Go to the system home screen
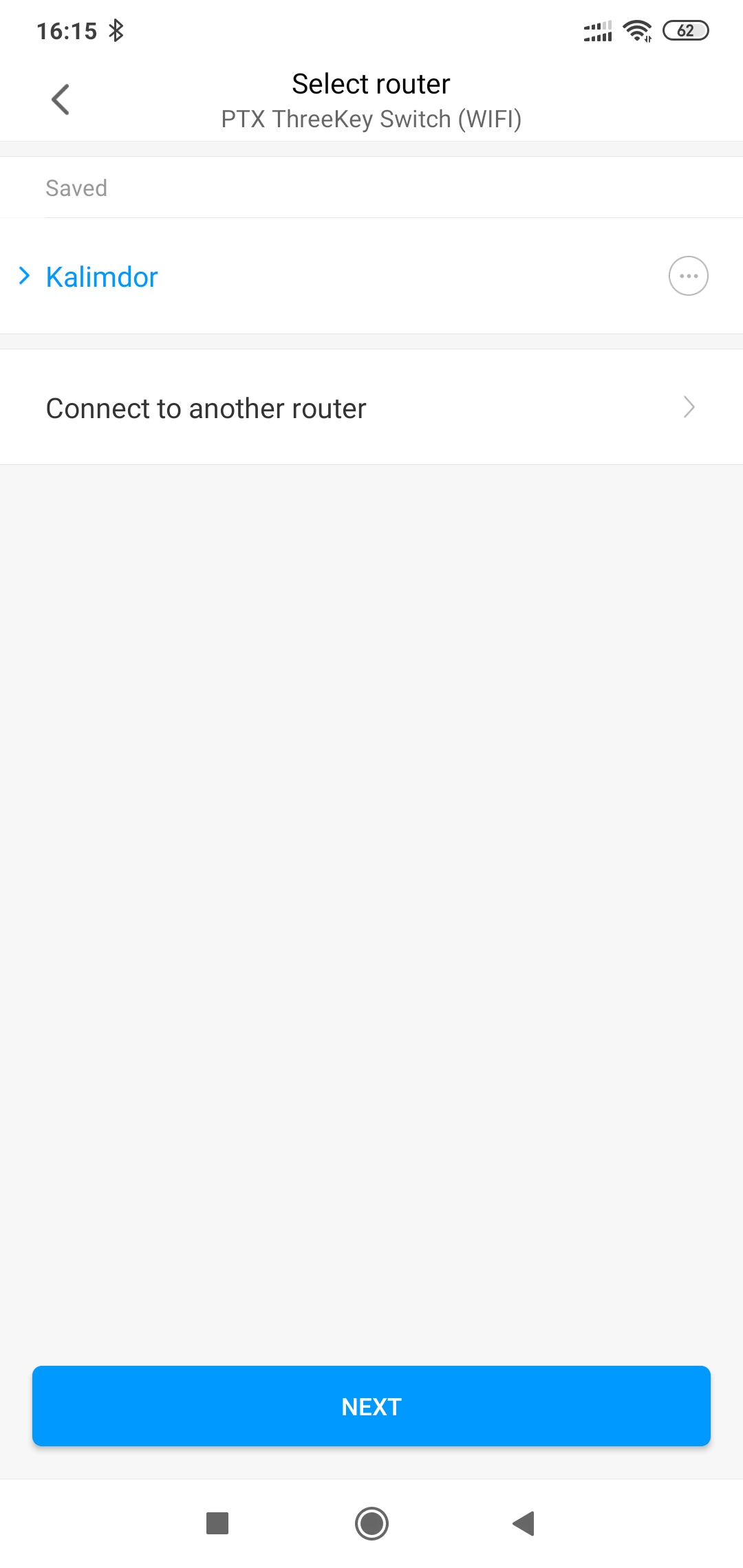The width and height of the screenshot is (743, 1568). (371, 1523)
